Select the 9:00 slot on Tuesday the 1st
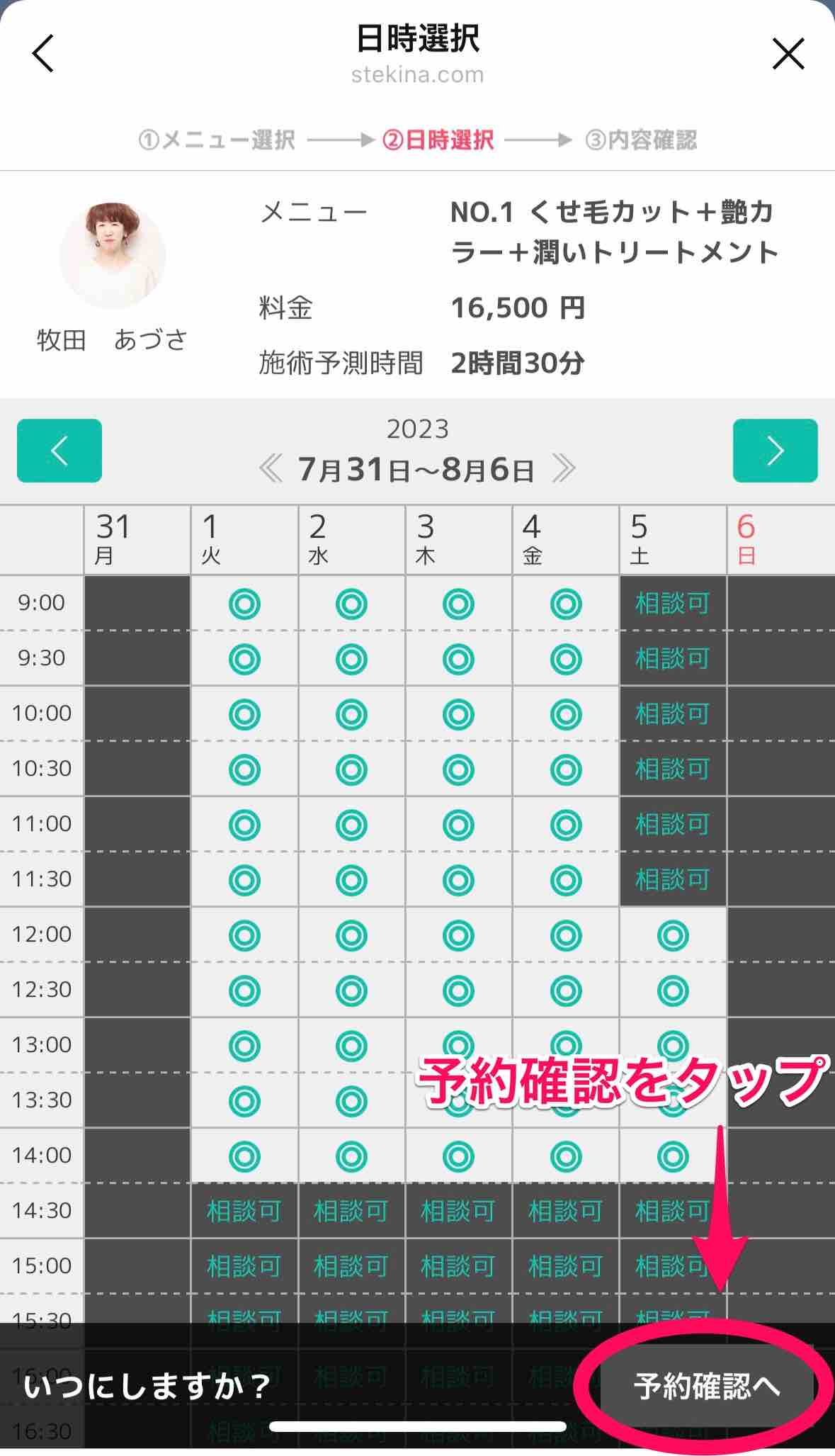Image resolution: width=835 pixels, height=1456 pixels. click(244, 604)
